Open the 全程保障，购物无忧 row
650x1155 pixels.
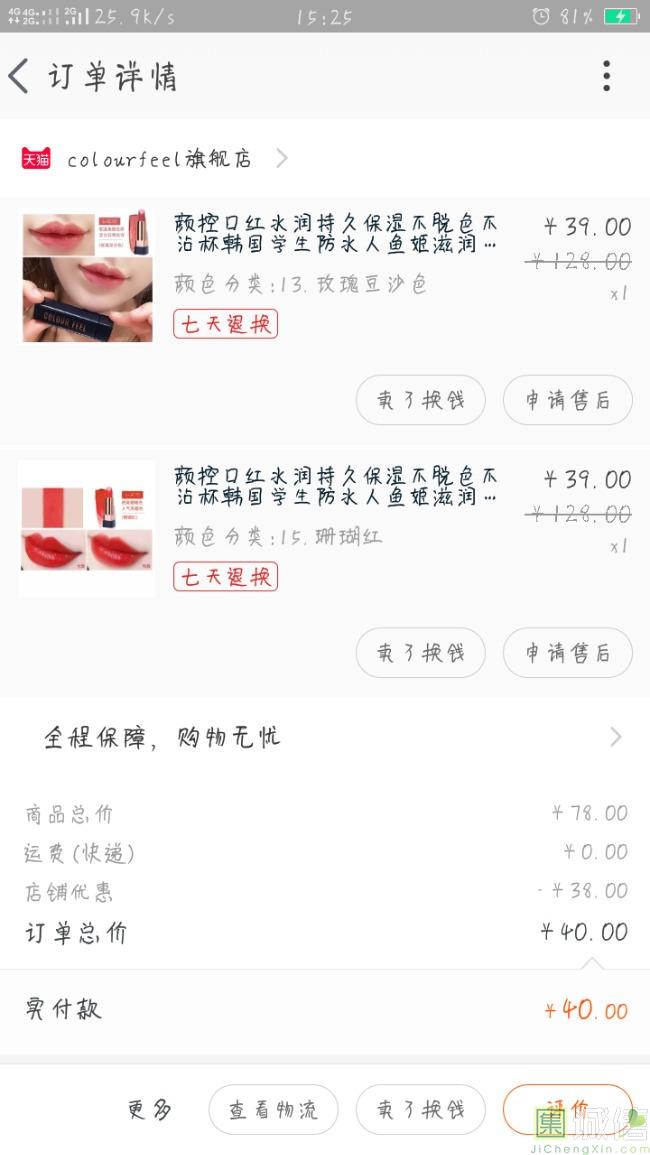click(x=325, y=737)
